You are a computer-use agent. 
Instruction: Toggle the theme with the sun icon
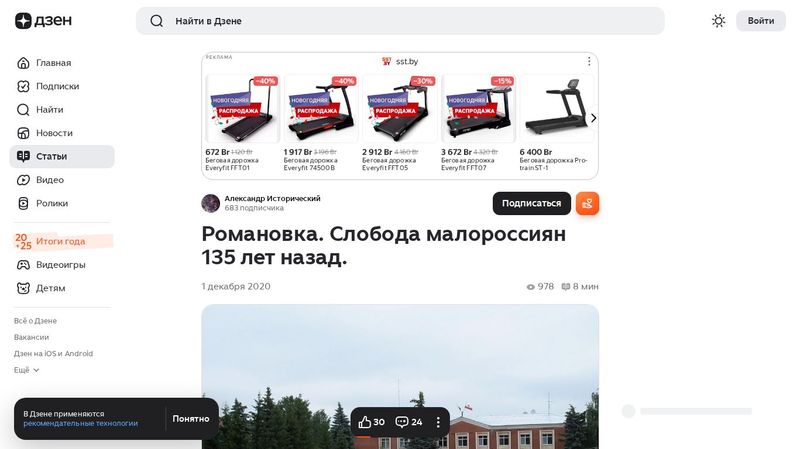point(718,21)
